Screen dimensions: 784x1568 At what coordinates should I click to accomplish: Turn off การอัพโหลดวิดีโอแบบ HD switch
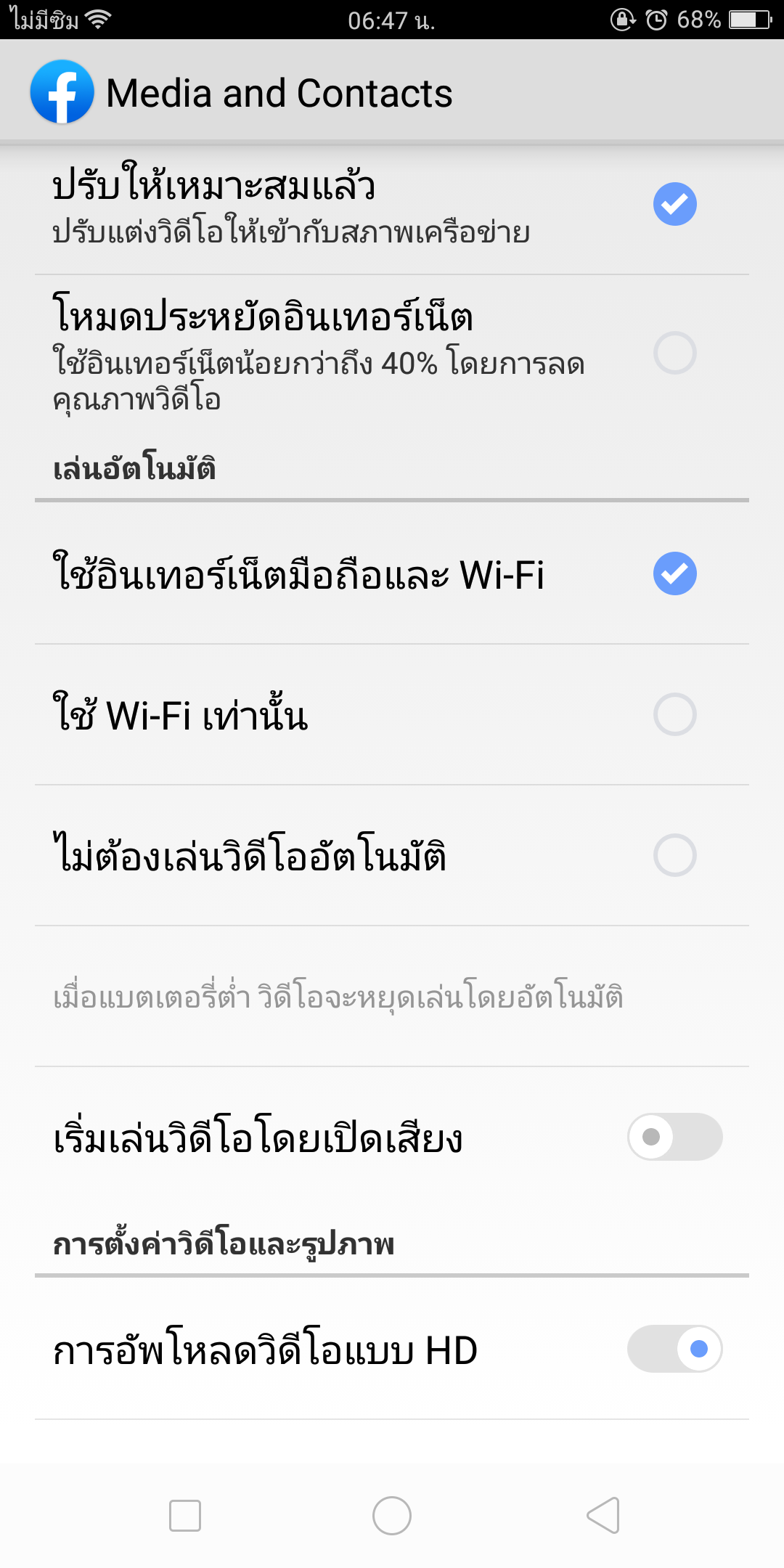pos(674,1349)
